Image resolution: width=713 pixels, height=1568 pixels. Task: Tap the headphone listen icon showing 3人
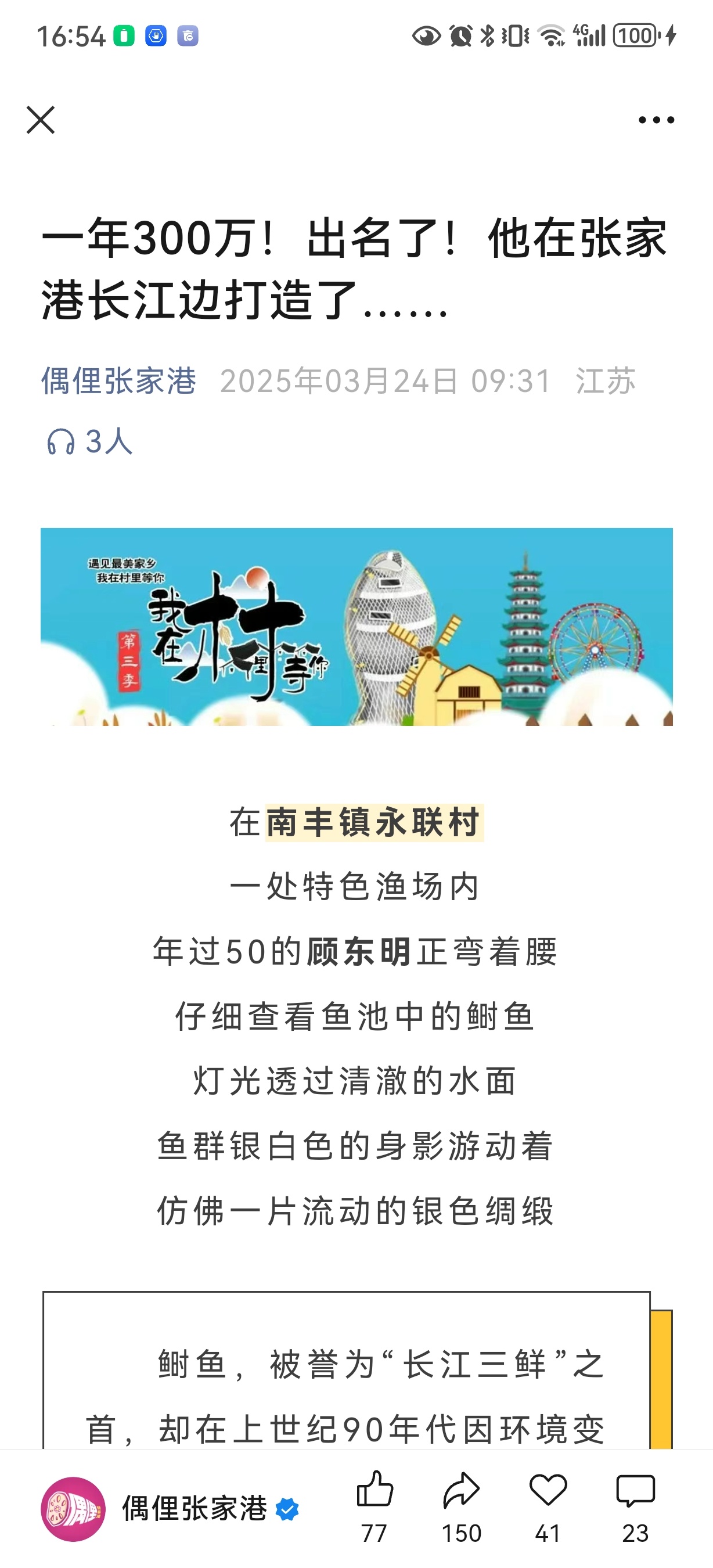(x=61, y=441)
